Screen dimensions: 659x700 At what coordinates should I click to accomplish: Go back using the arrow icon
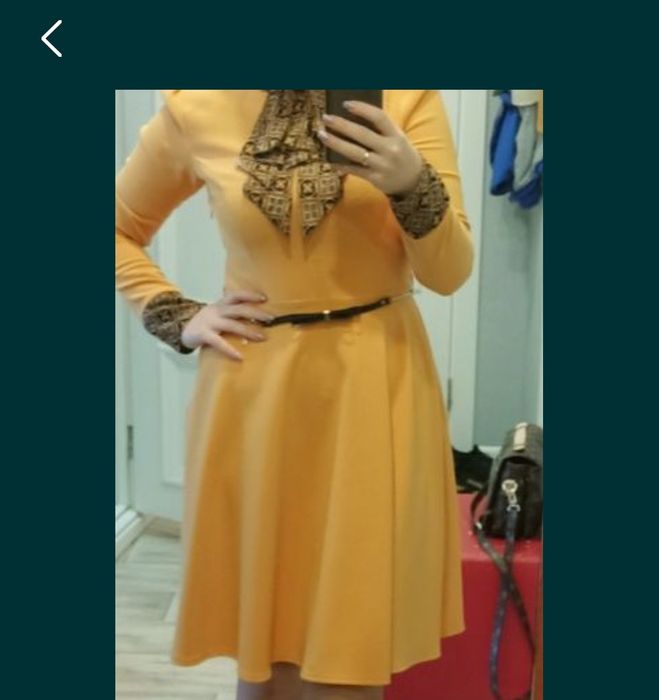click(x=52, y=39)
